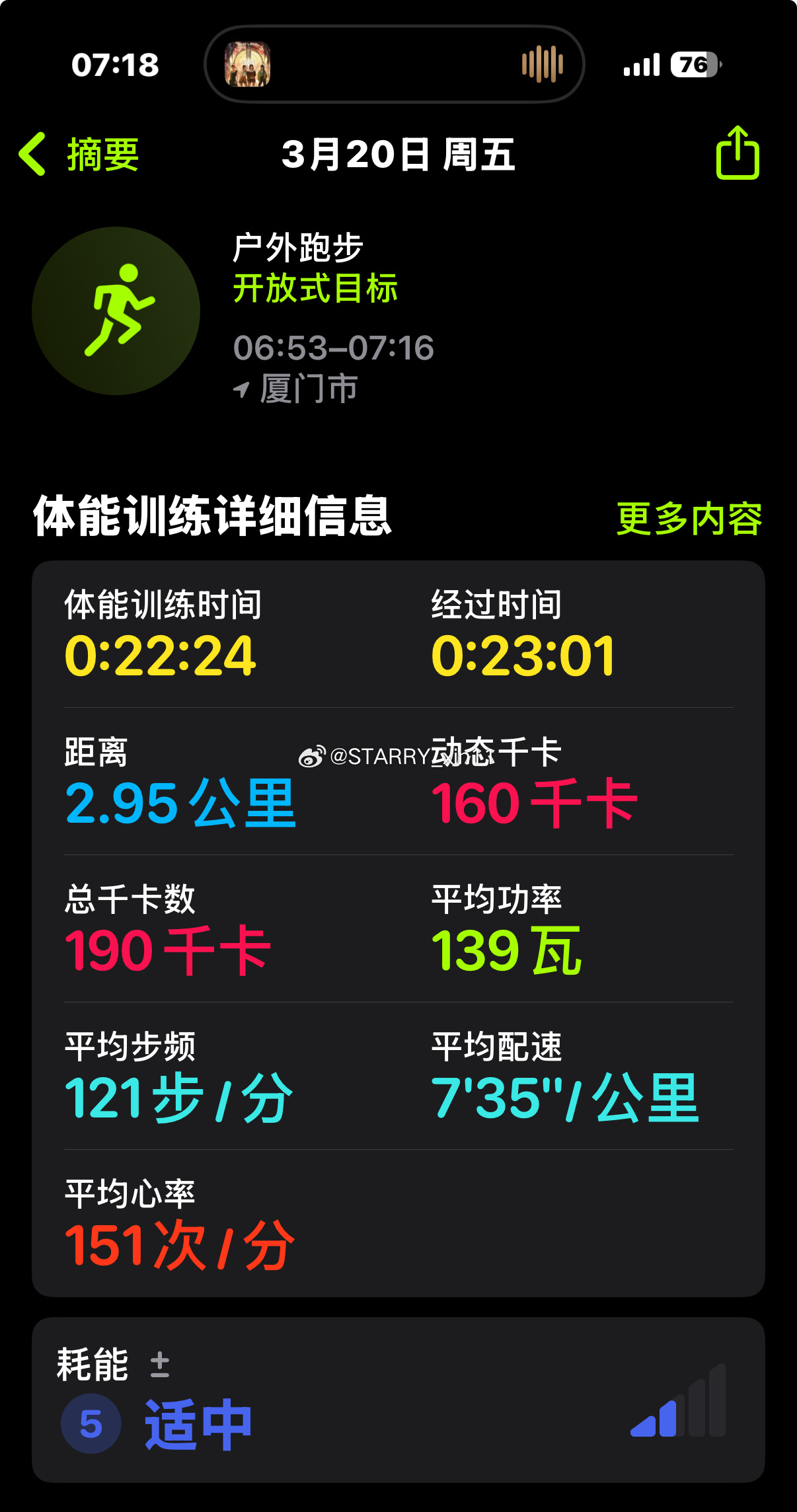
Task: Tap the 3月20日 周五 title
Action: point(398,153)
